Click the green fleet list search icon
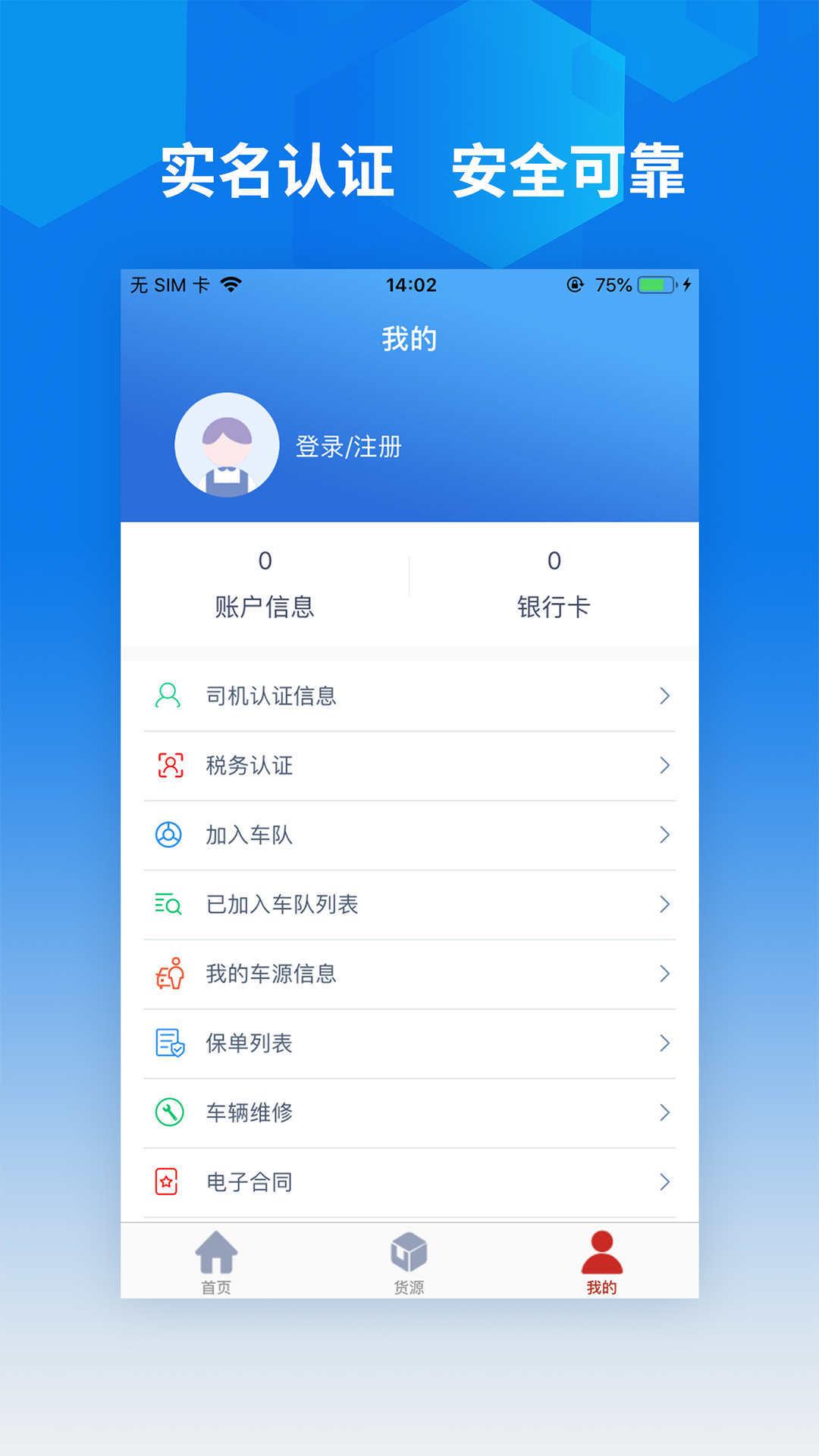 point(168,904)
